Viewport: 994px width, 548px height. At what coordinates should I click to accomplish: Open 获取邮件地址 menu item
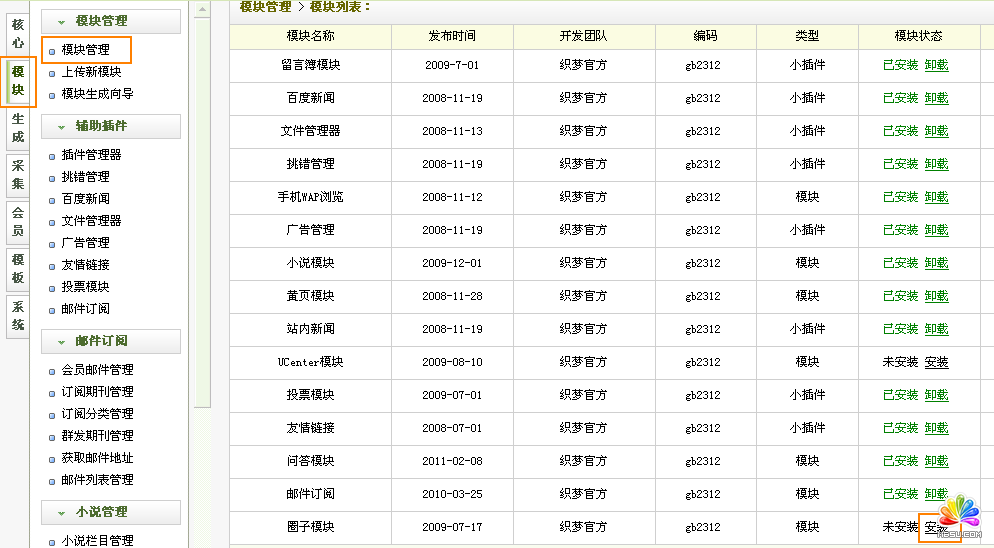97,458
